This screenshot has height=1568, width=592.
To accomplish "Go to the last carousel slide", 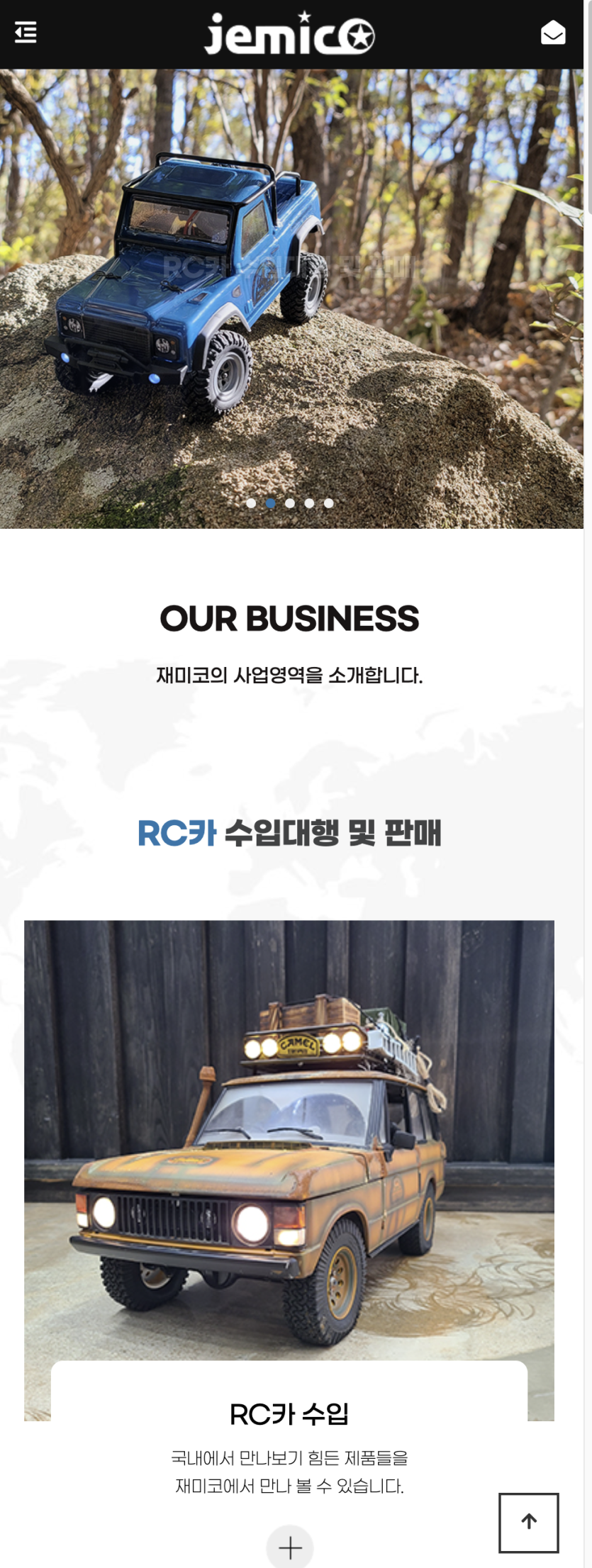I will (x=328, y=503).
